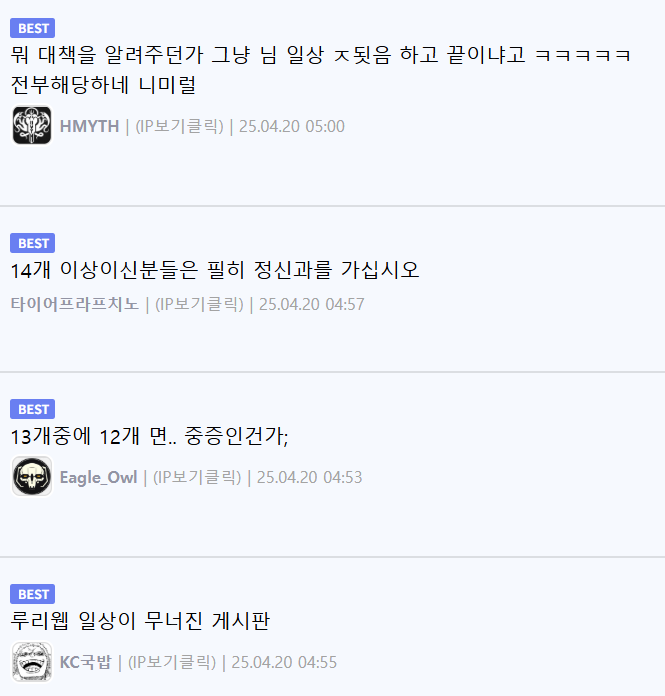
Task: Open 타이어프라프치노's user profile
Action: (74, 304)
